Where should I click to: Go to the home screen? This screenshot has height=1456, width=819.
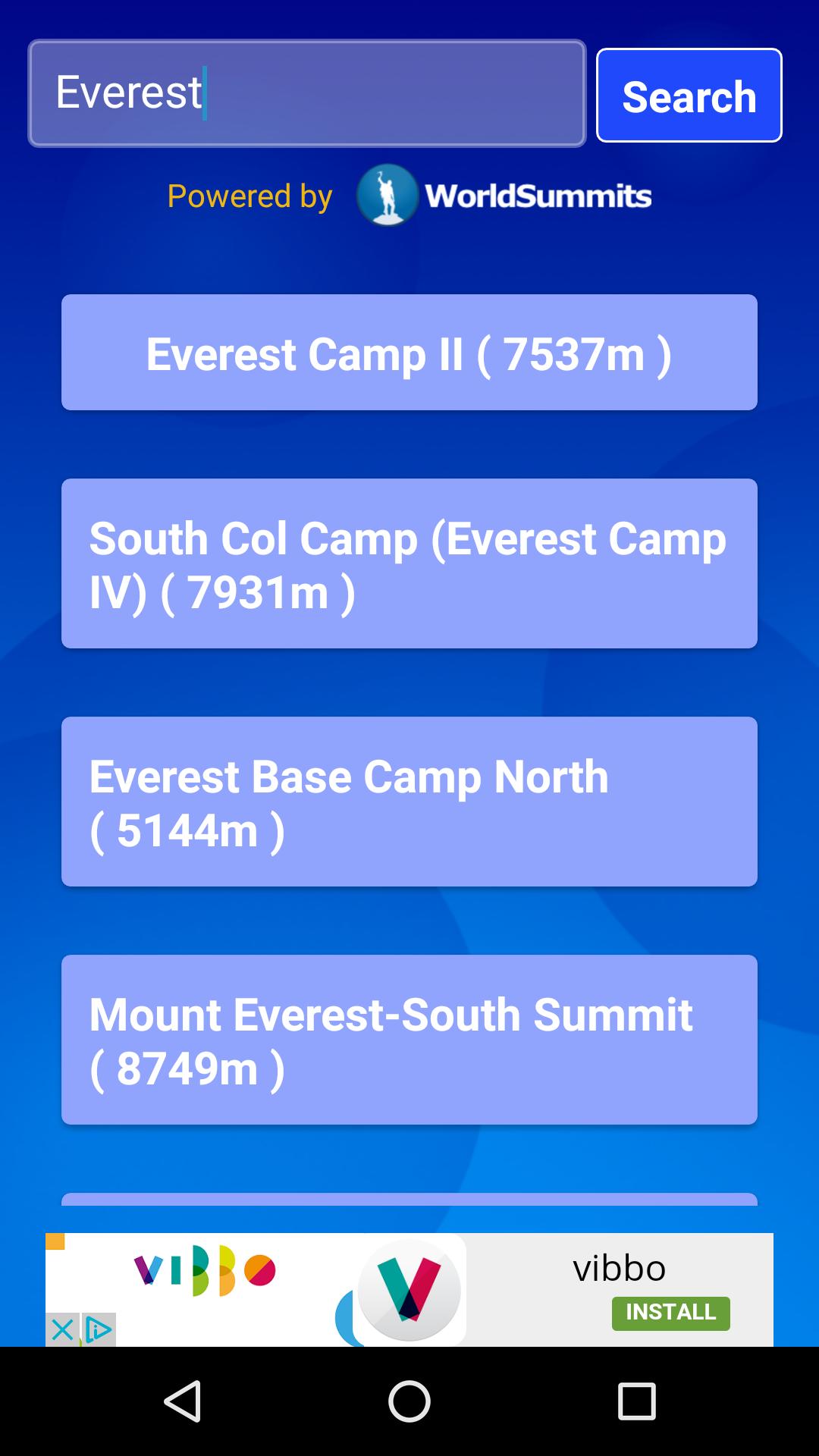point(409,1401)
